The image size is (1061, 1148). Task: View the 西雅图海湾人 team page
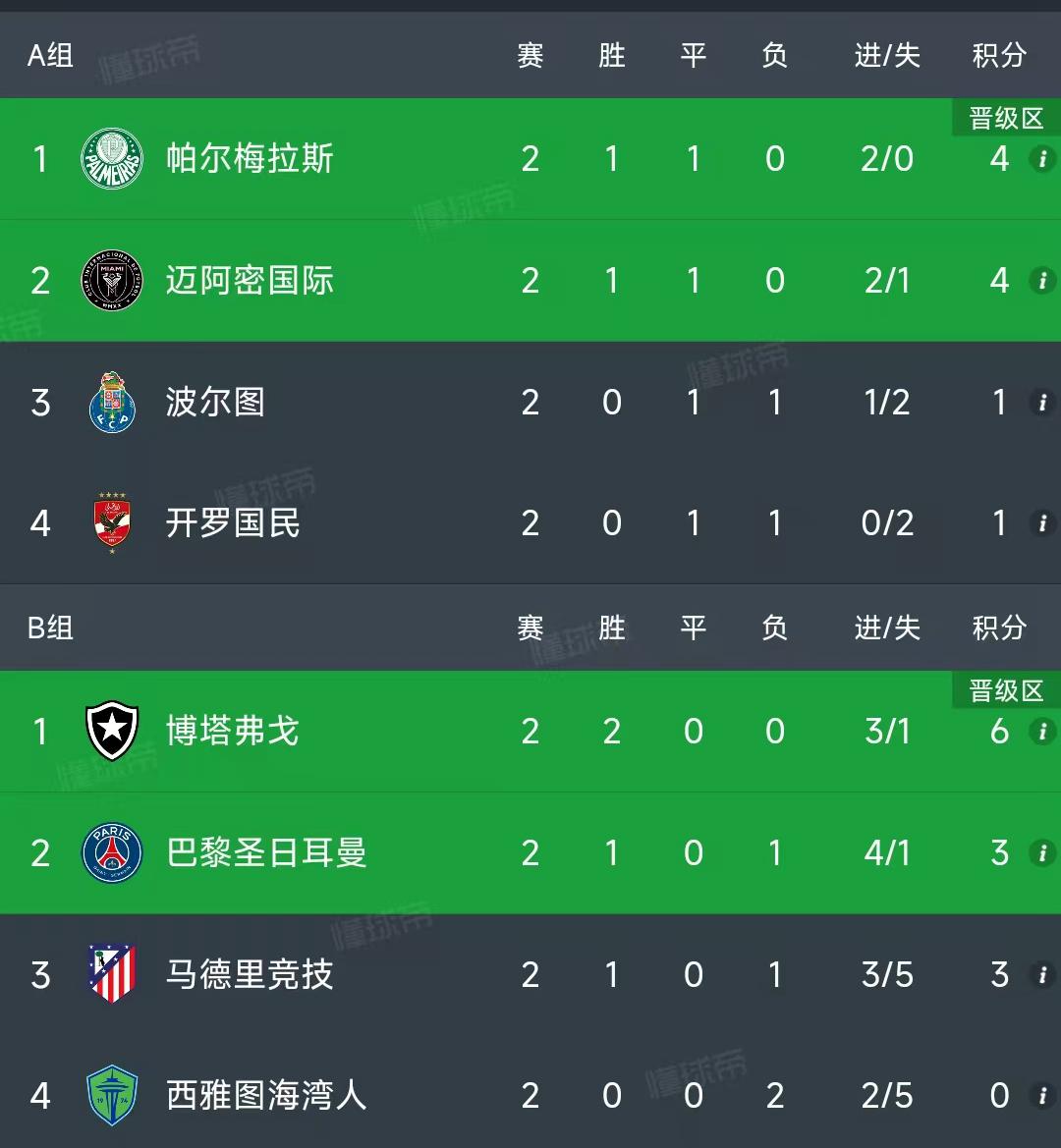[266, 1095]
